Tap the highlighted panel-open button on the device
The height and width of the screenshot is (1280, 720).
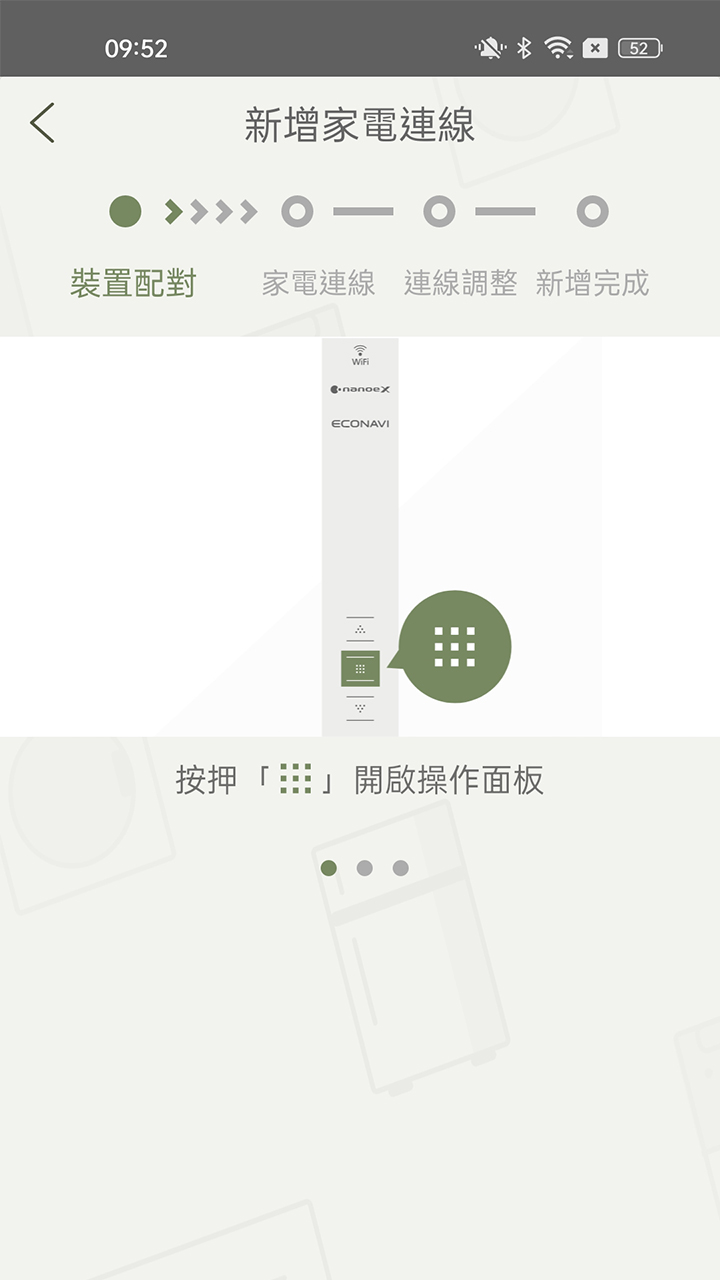coord(360,668)
